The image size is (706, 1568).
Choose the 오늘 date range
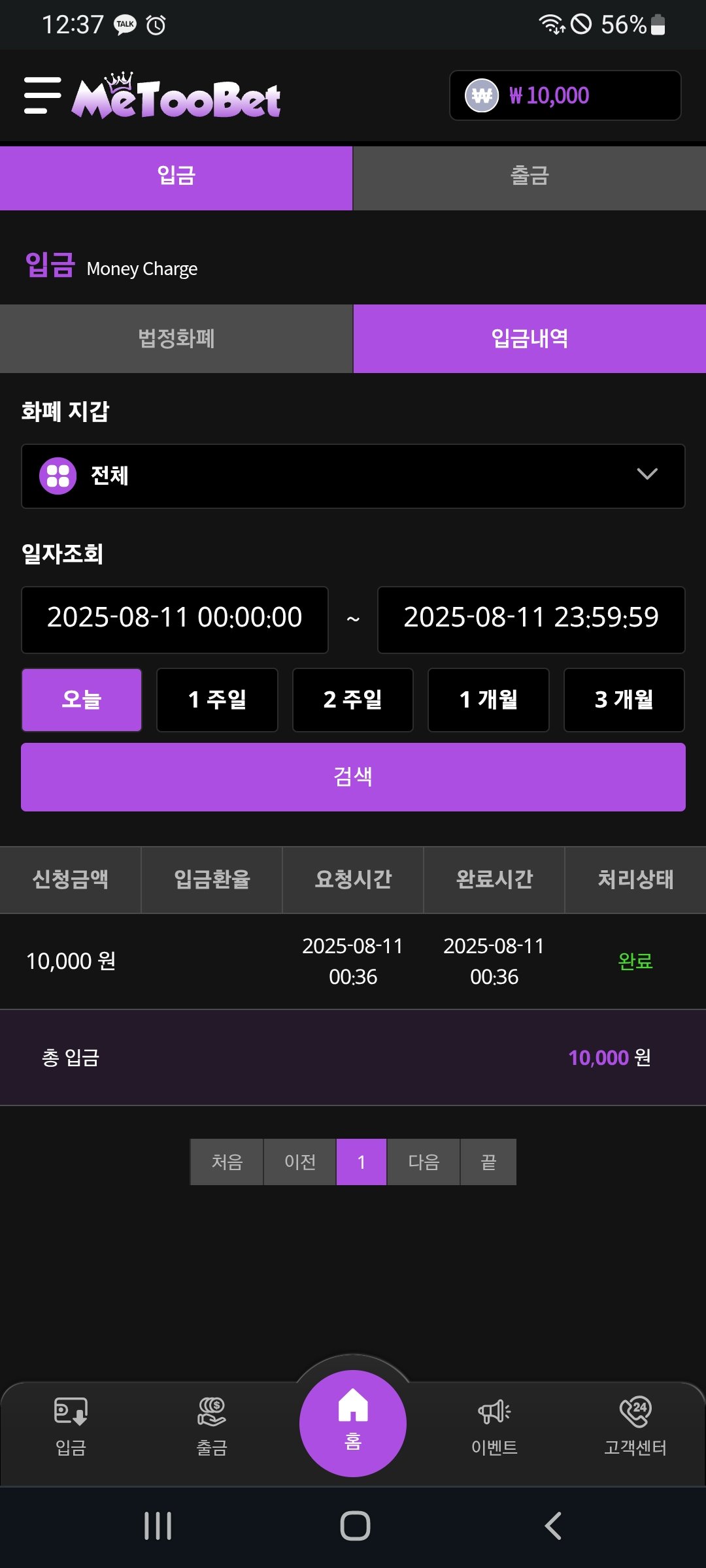tap(82, 700)
